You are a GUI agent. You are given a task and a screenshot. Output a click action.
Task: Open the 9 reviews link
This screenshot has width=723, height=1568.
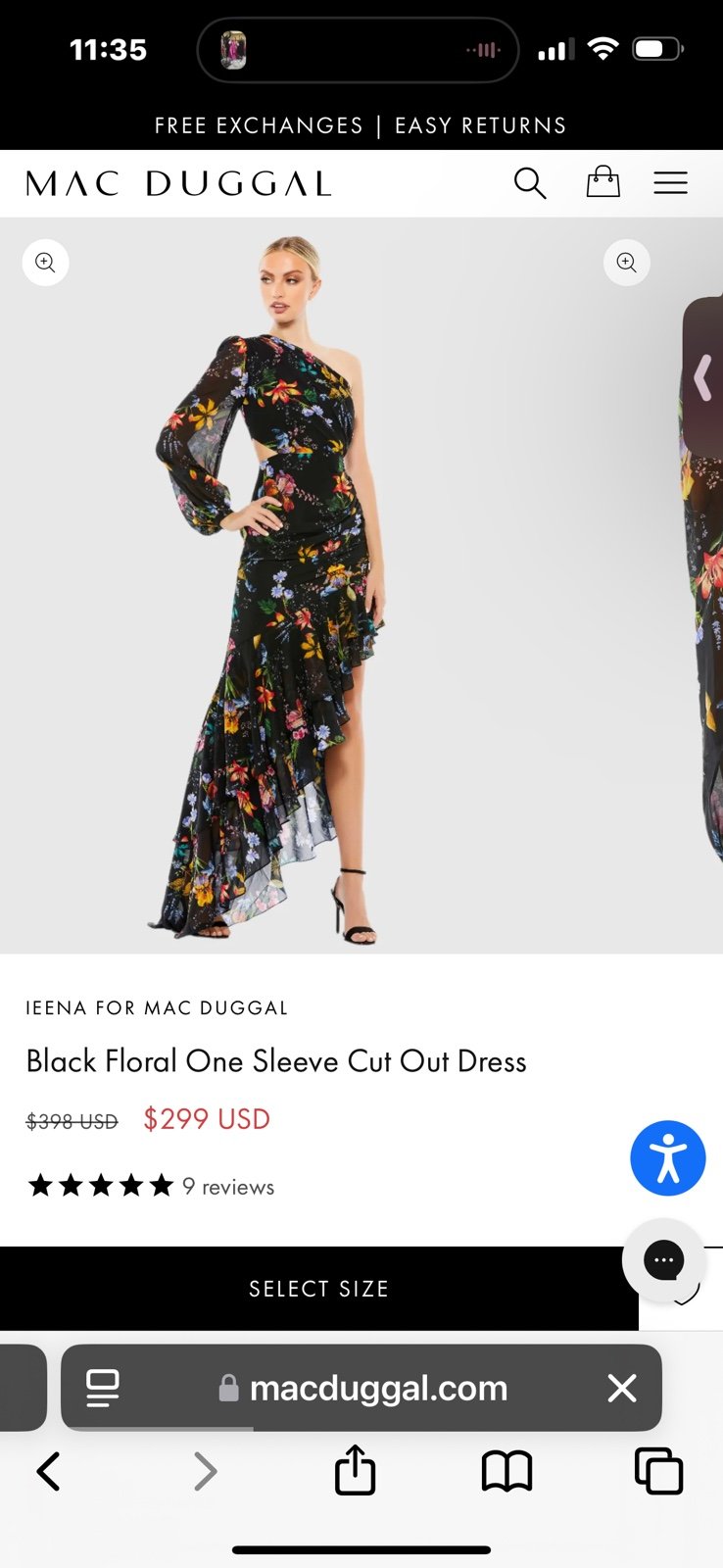(228, 1187)
